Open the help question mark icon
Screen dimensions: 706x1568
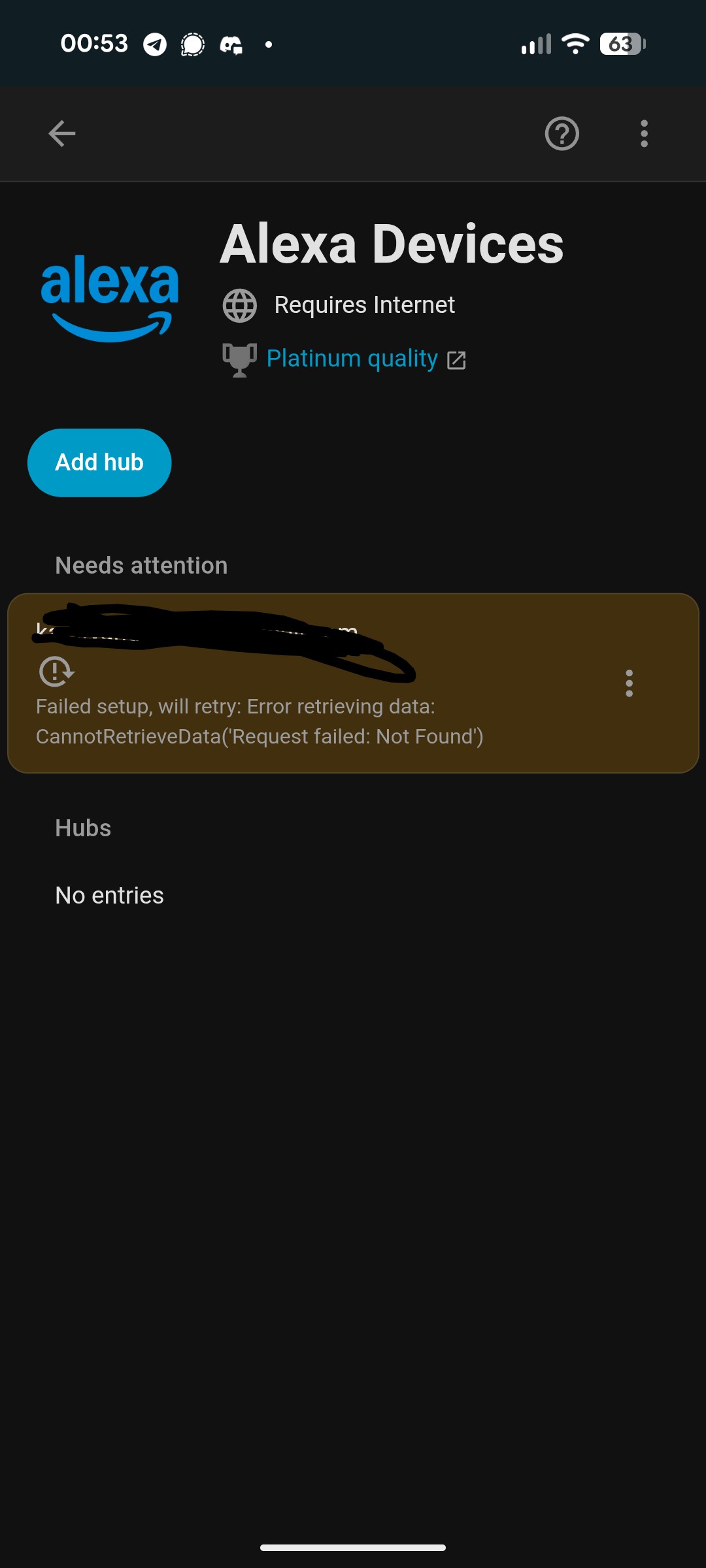(x=562, y=134)
